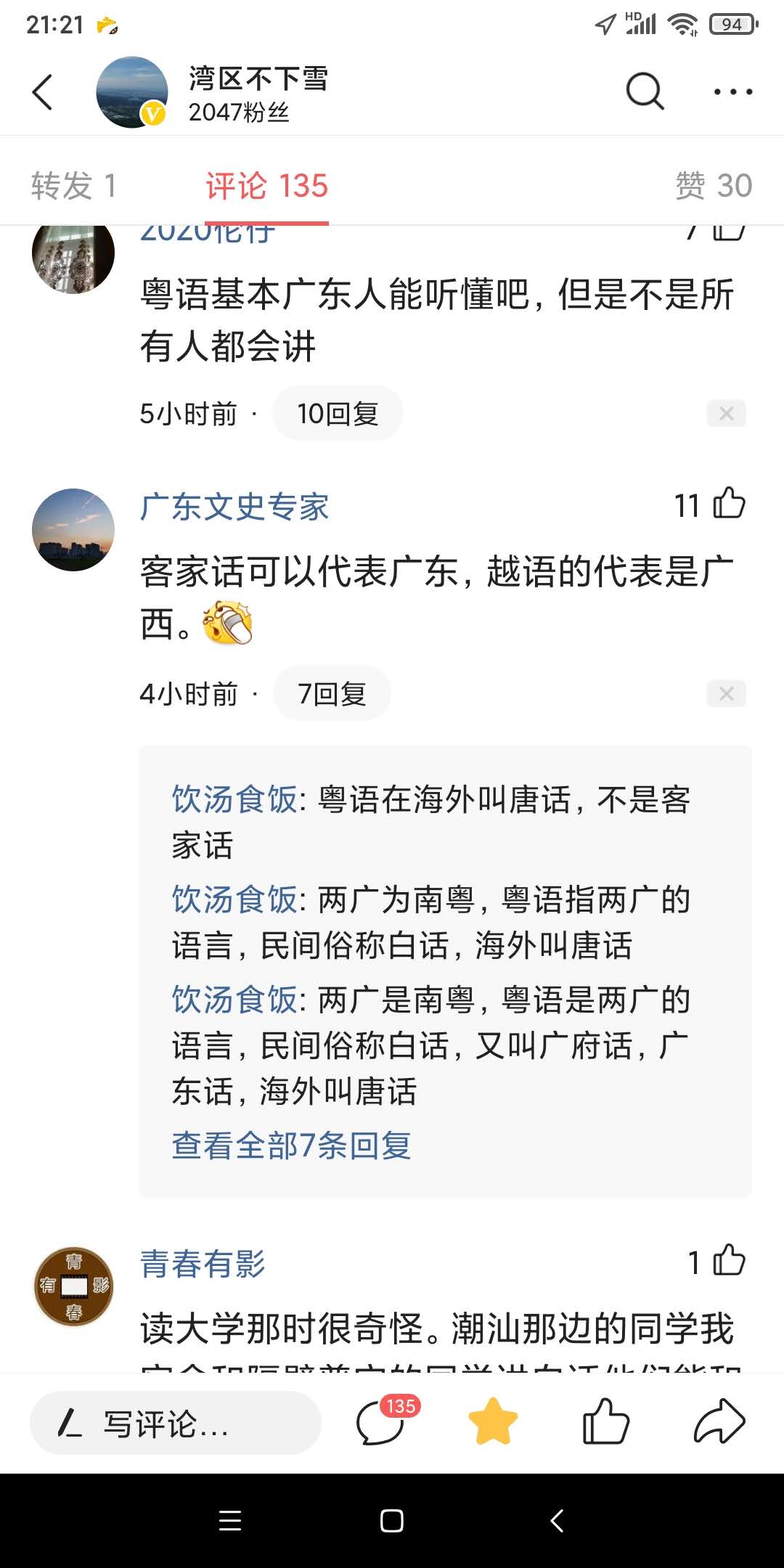This screenshot has height=1568, width=784.
Task: Go back using the top-left arrow
Action: coord(42,92)
